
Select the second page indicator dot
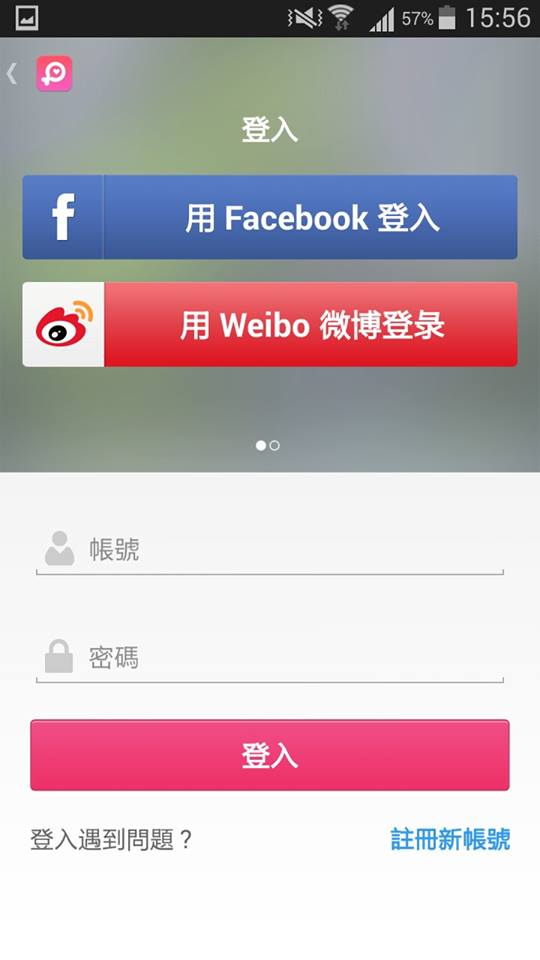[x=275, y=446]
